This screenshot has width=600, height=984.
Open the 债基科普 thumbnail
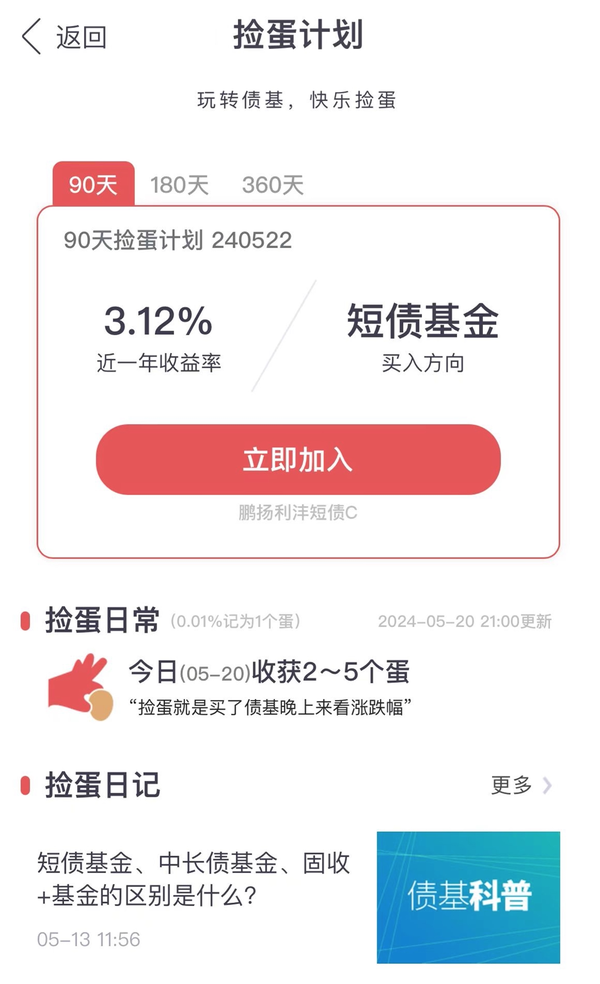click(468, 897)
